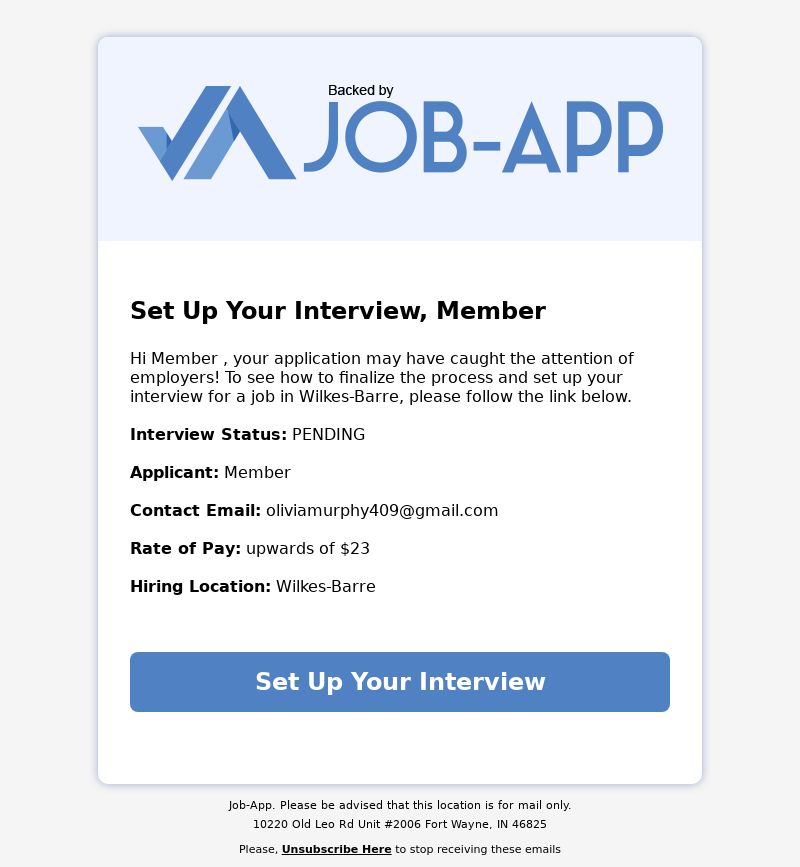Open the Unsubscribe Here link

coord(336,849)
